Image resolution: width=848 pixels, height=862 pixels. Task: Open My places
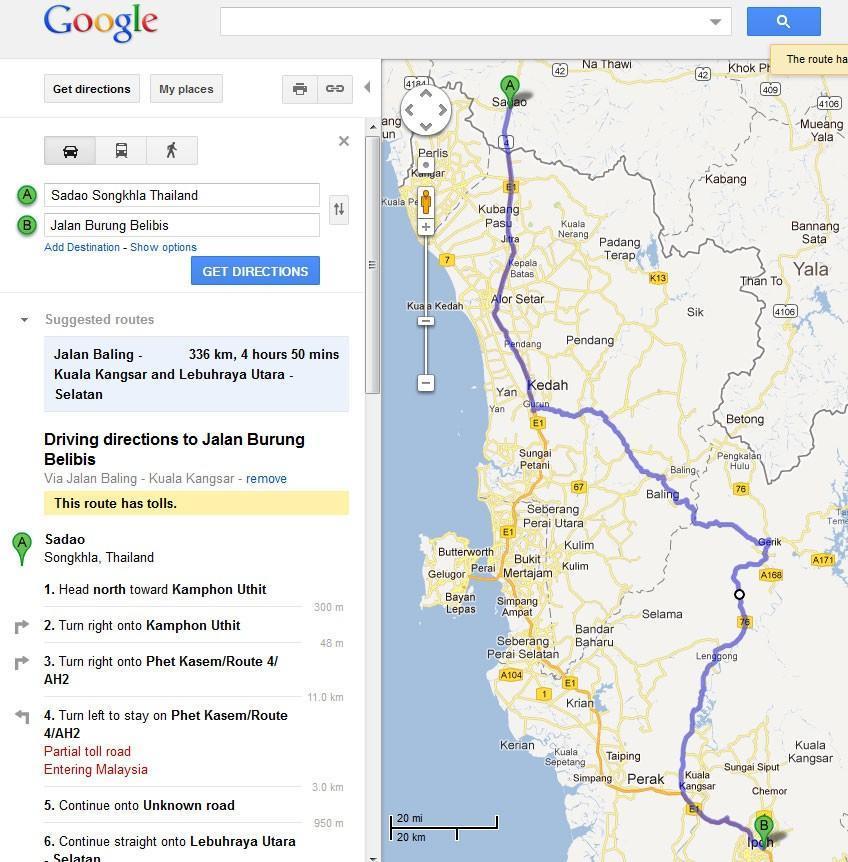click(186, 89)
